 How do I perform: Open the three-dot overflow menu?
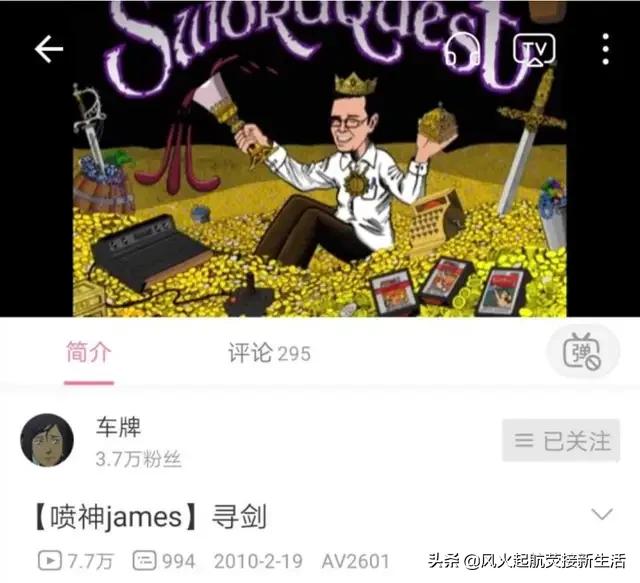[605, 49]
